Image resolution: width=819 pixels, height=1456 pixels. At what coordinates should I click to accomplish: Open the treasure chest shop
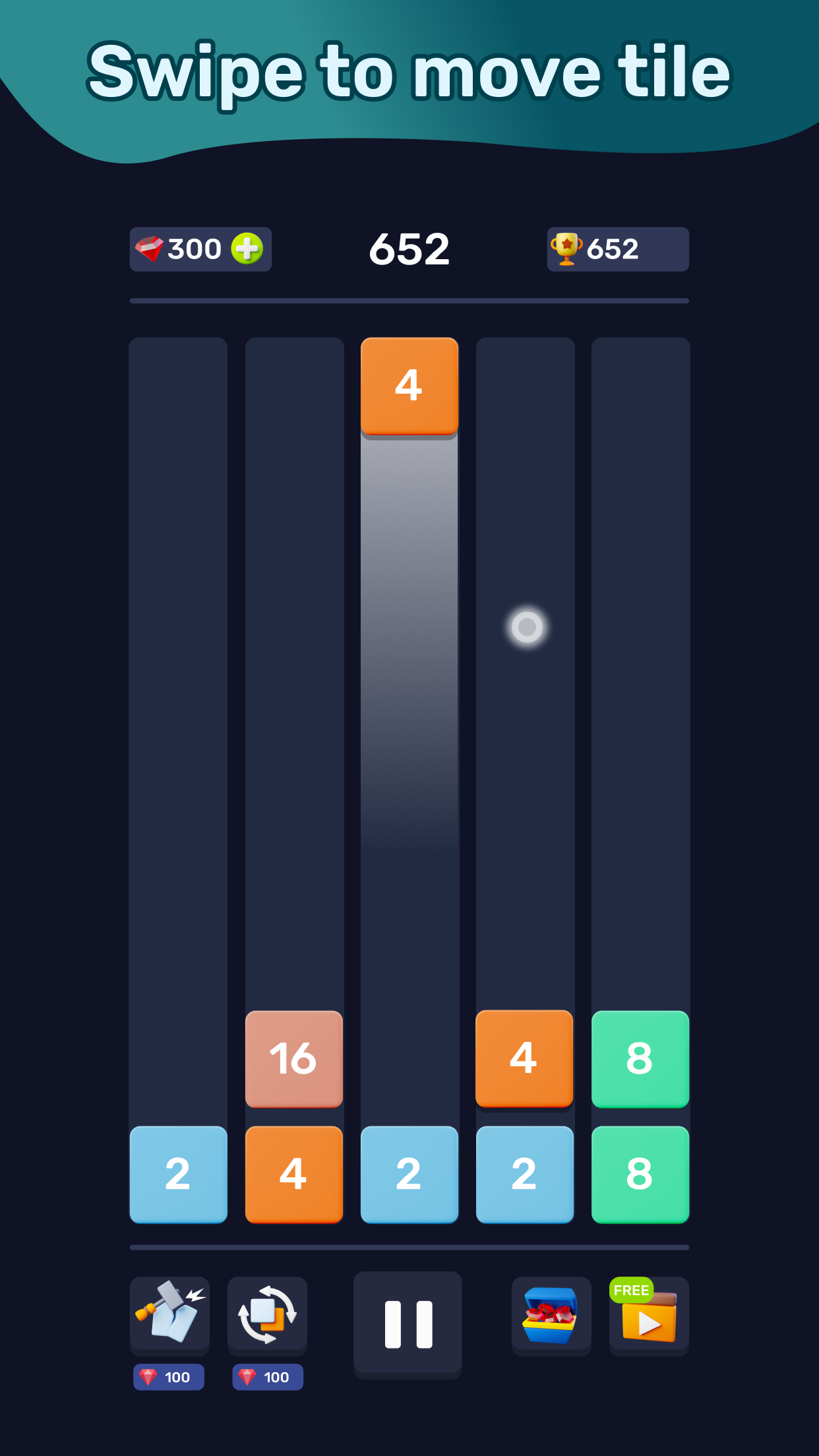tap(551, 1315)
